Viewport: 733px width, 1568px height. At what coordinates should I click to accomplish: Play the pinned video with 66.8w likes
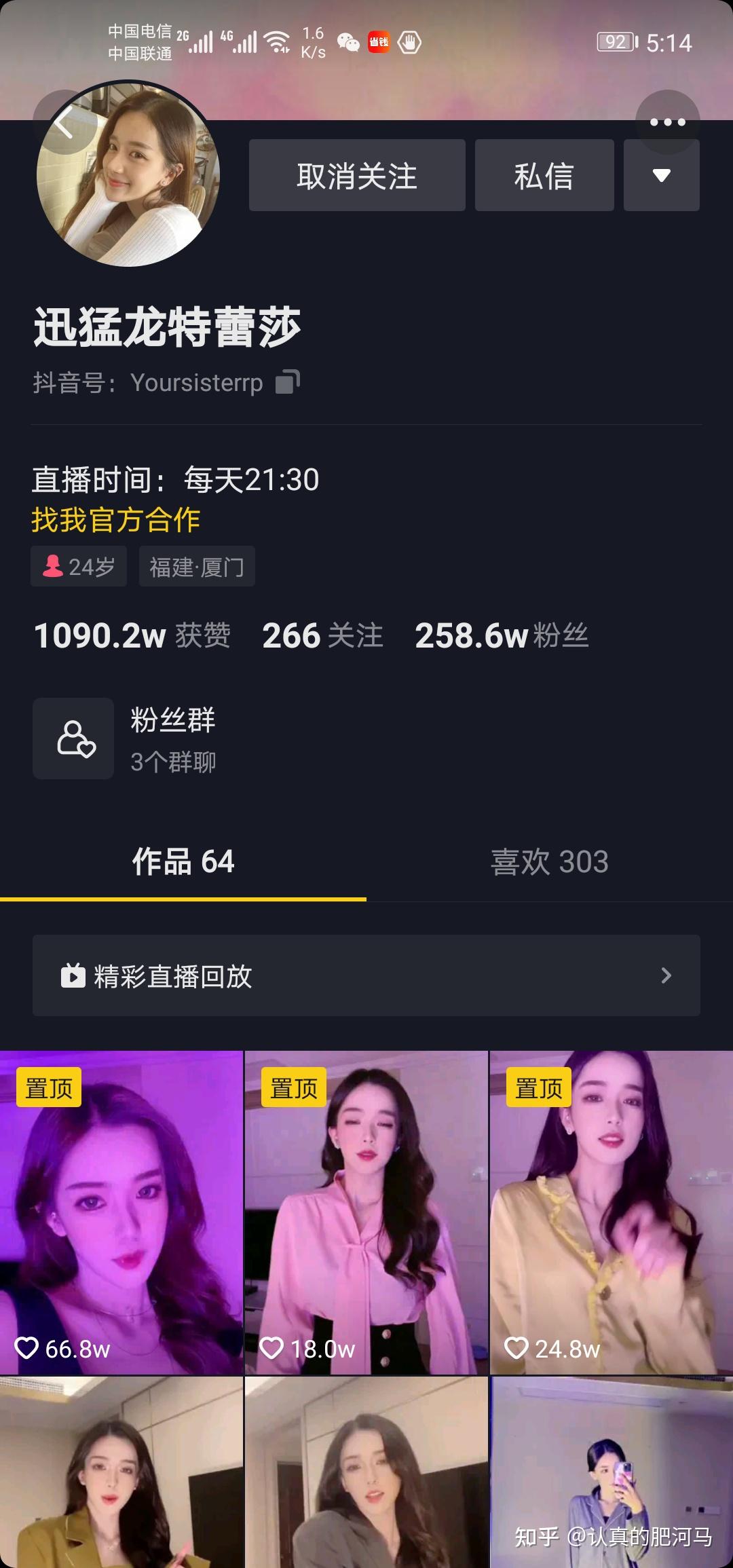point(121,1212)
